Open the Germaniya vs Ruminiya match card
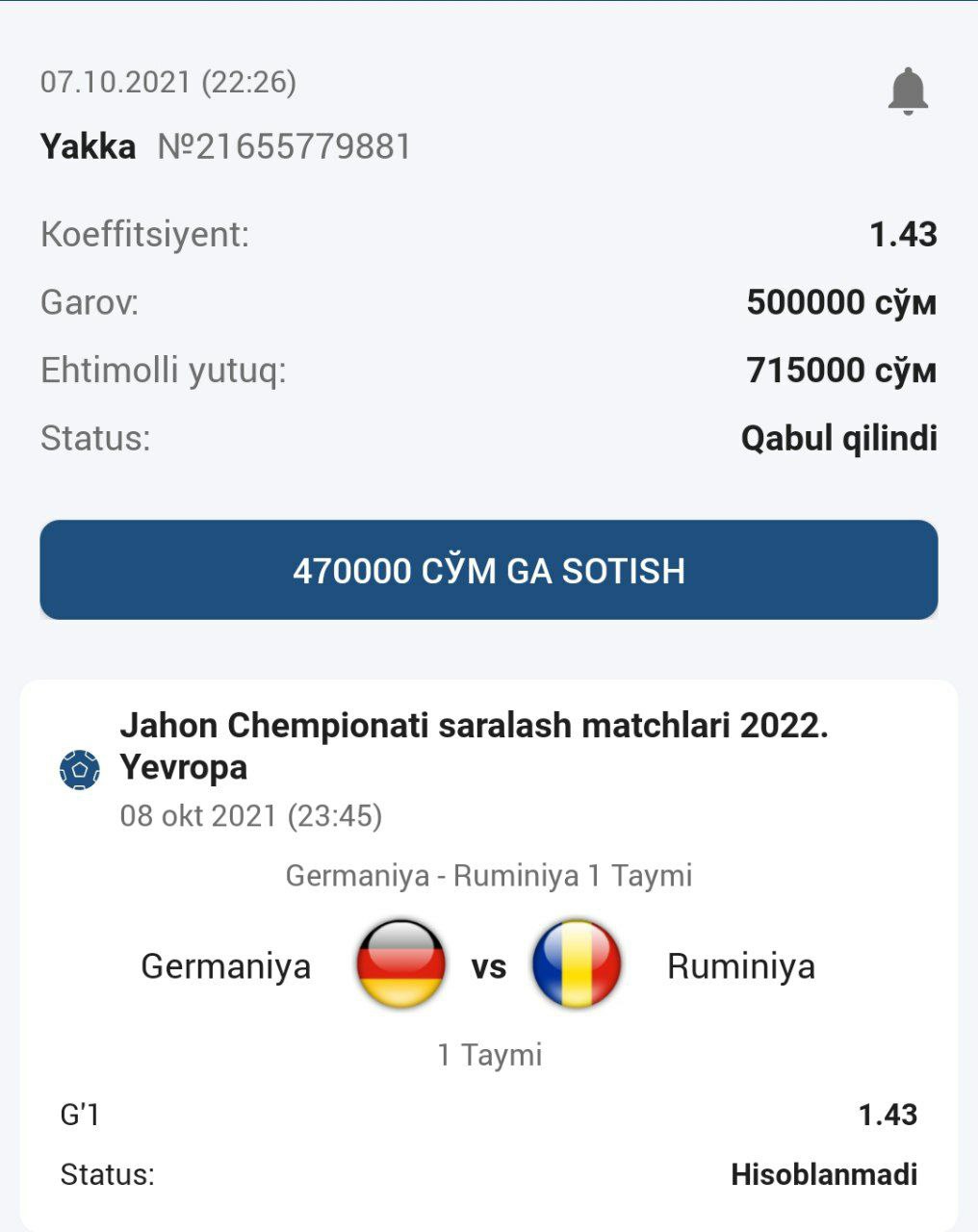This screenshot has height=1232, width=978. [x=488, y=962]
